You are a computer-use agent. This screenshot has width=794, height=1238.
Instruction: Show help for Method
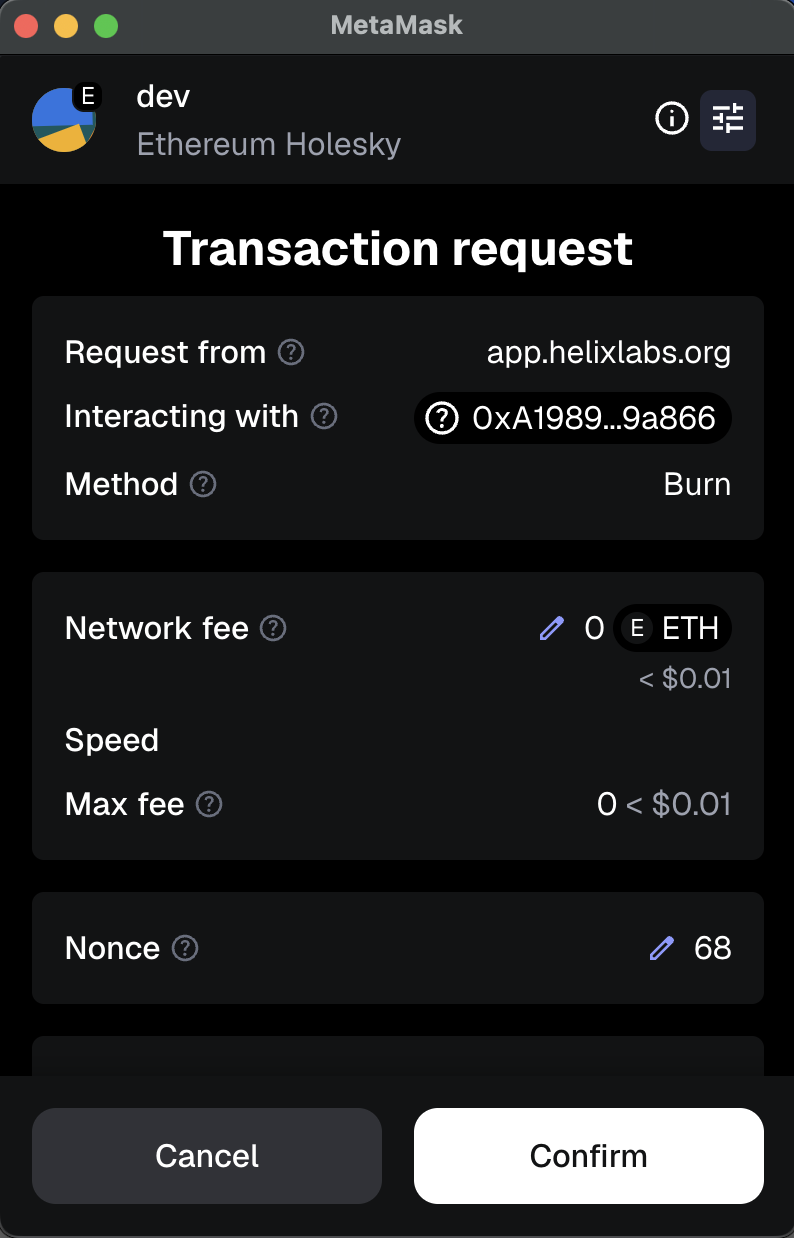click(x=203, y=485)
